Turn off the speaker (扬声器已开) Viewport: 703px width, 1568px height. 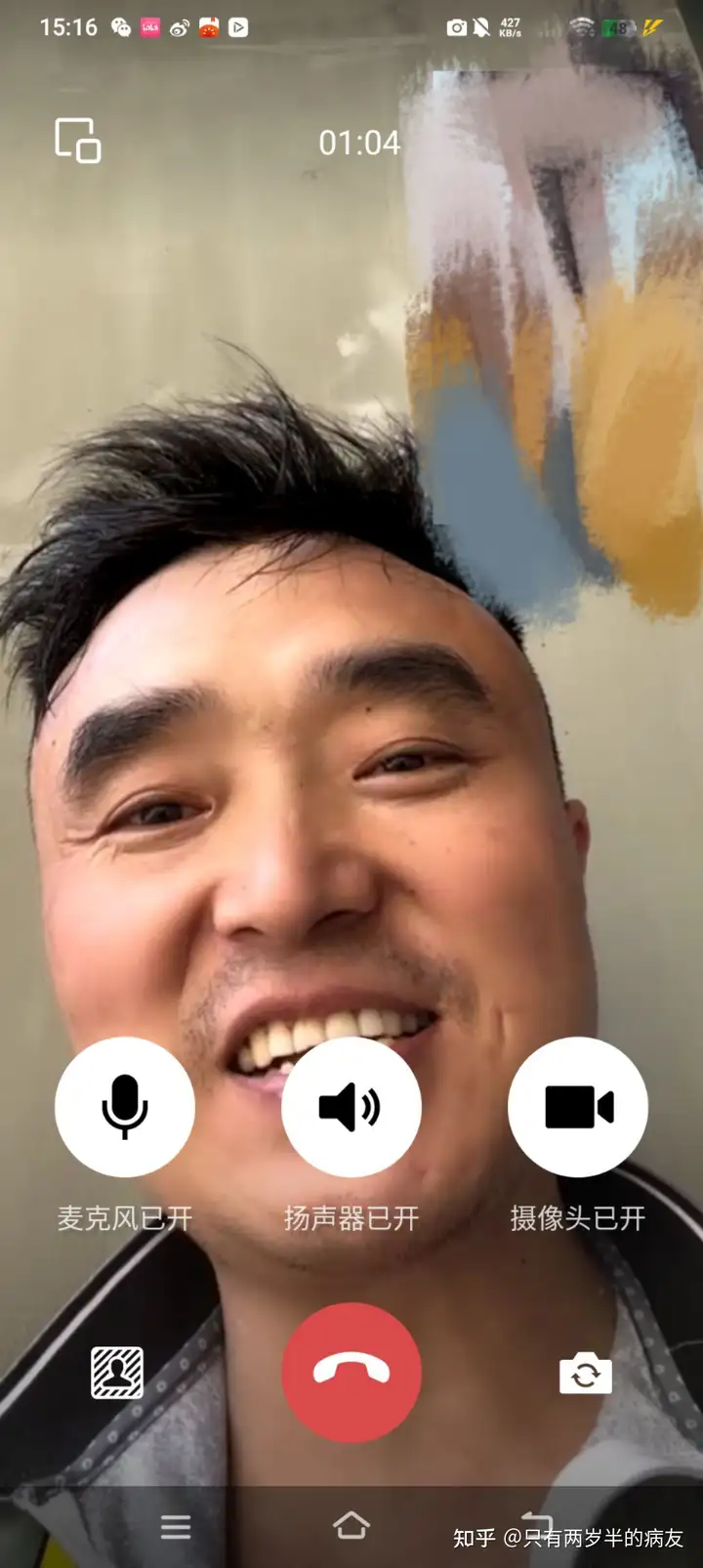[x=351, y=1107]
